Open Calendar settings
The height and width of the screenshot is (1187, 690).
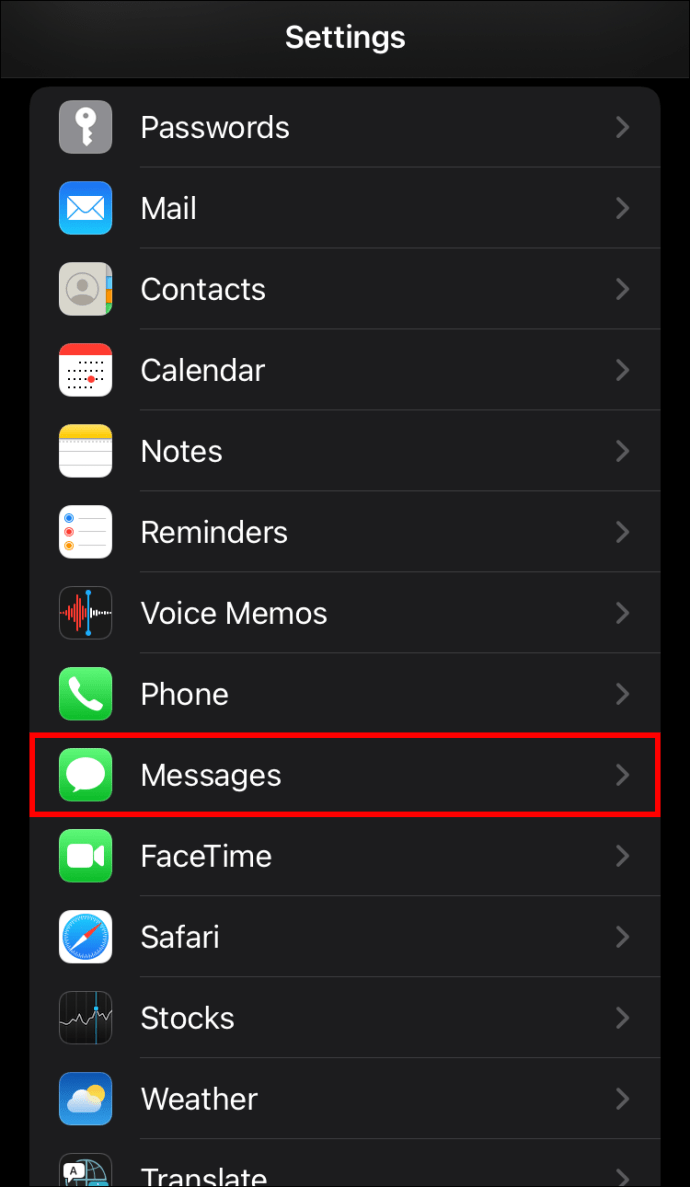[x=345, y=370]
